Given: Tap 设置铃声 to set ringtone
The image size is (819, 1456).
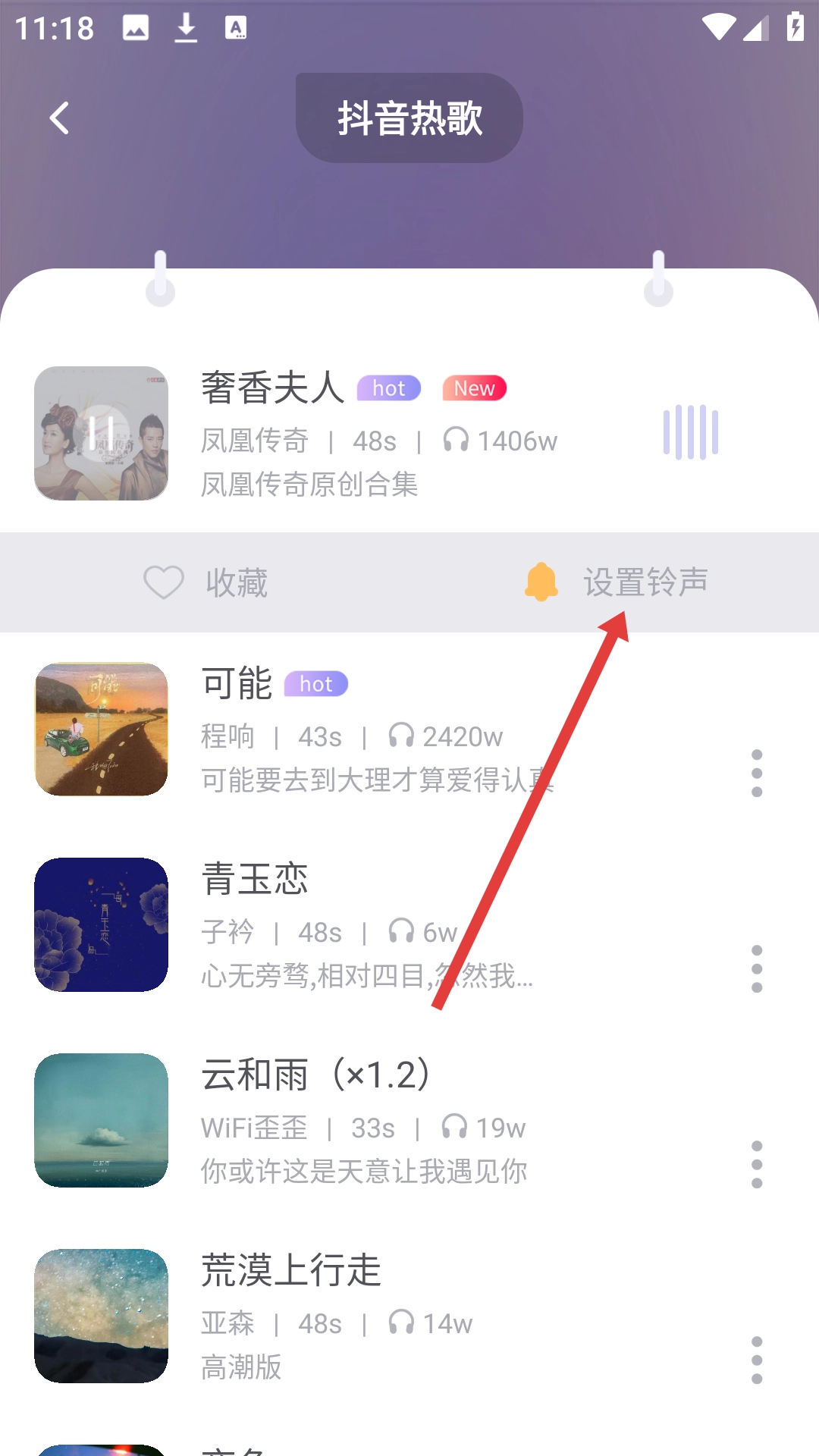Looking at the screenshot, I should tap(617, 582).
